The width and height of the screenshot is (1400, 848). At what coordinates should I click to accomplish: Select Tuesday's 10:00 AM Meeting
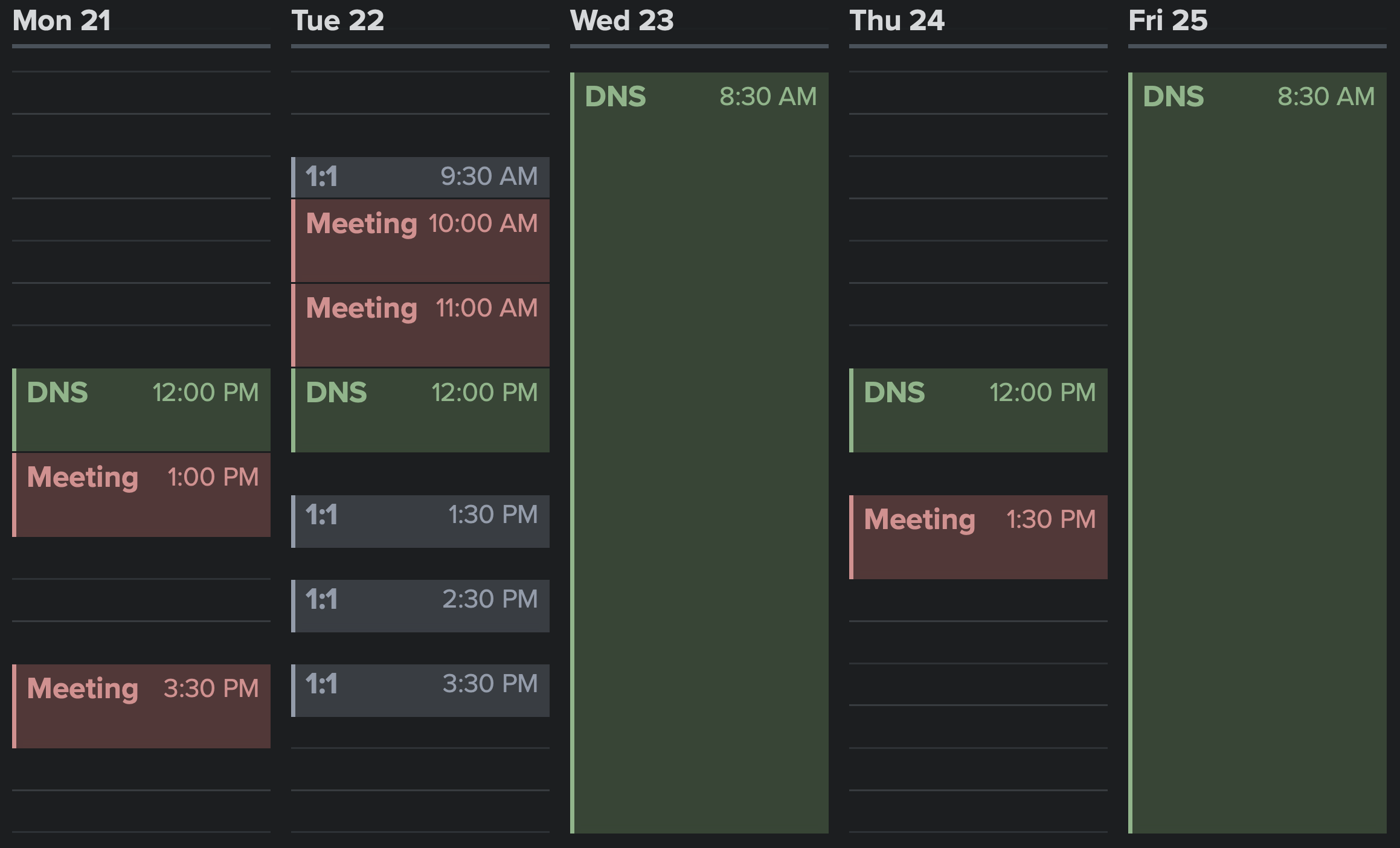tap(420, 240)
